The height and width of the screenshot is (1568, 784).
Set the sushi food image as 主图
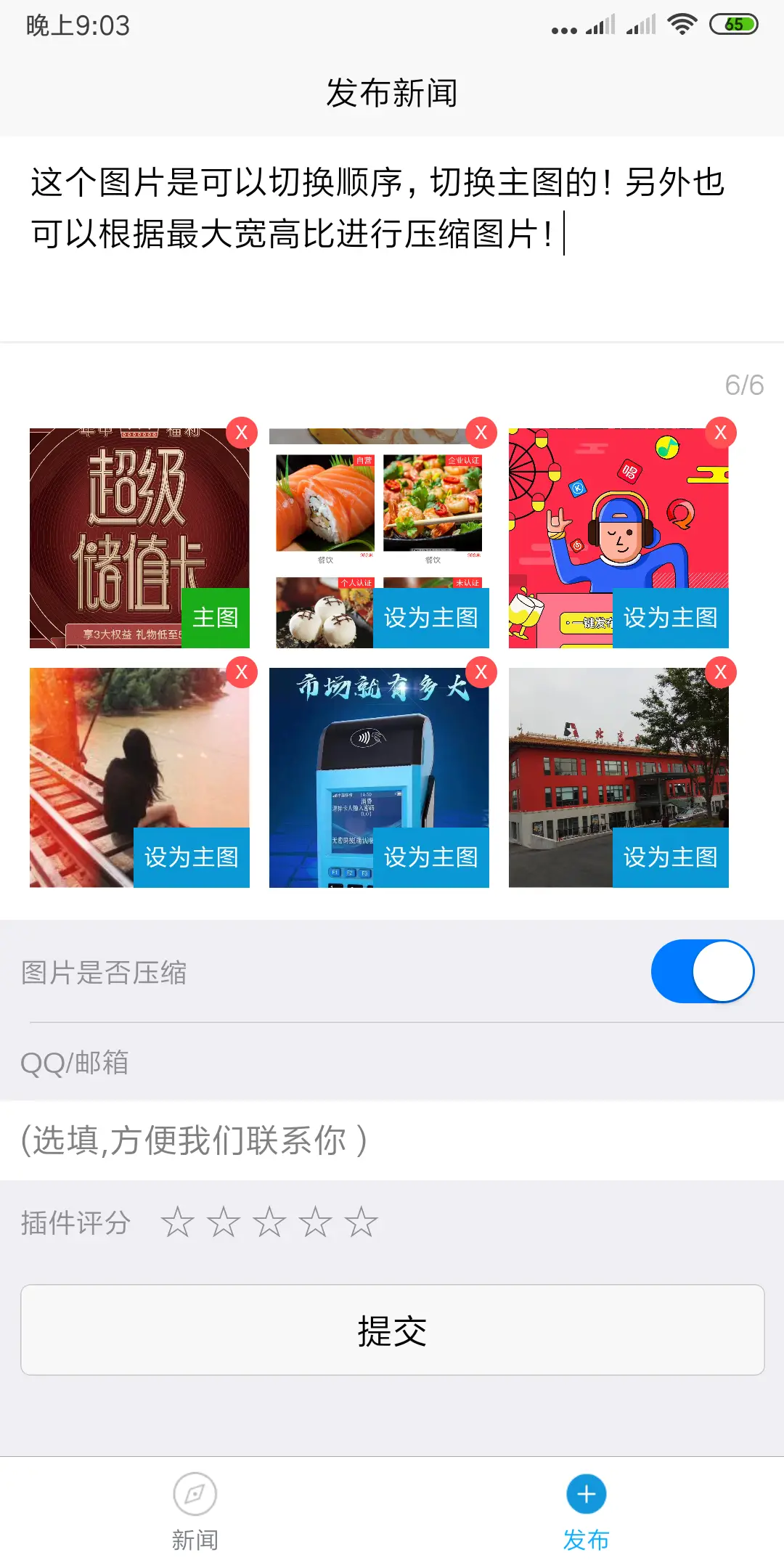click(431, 618)
